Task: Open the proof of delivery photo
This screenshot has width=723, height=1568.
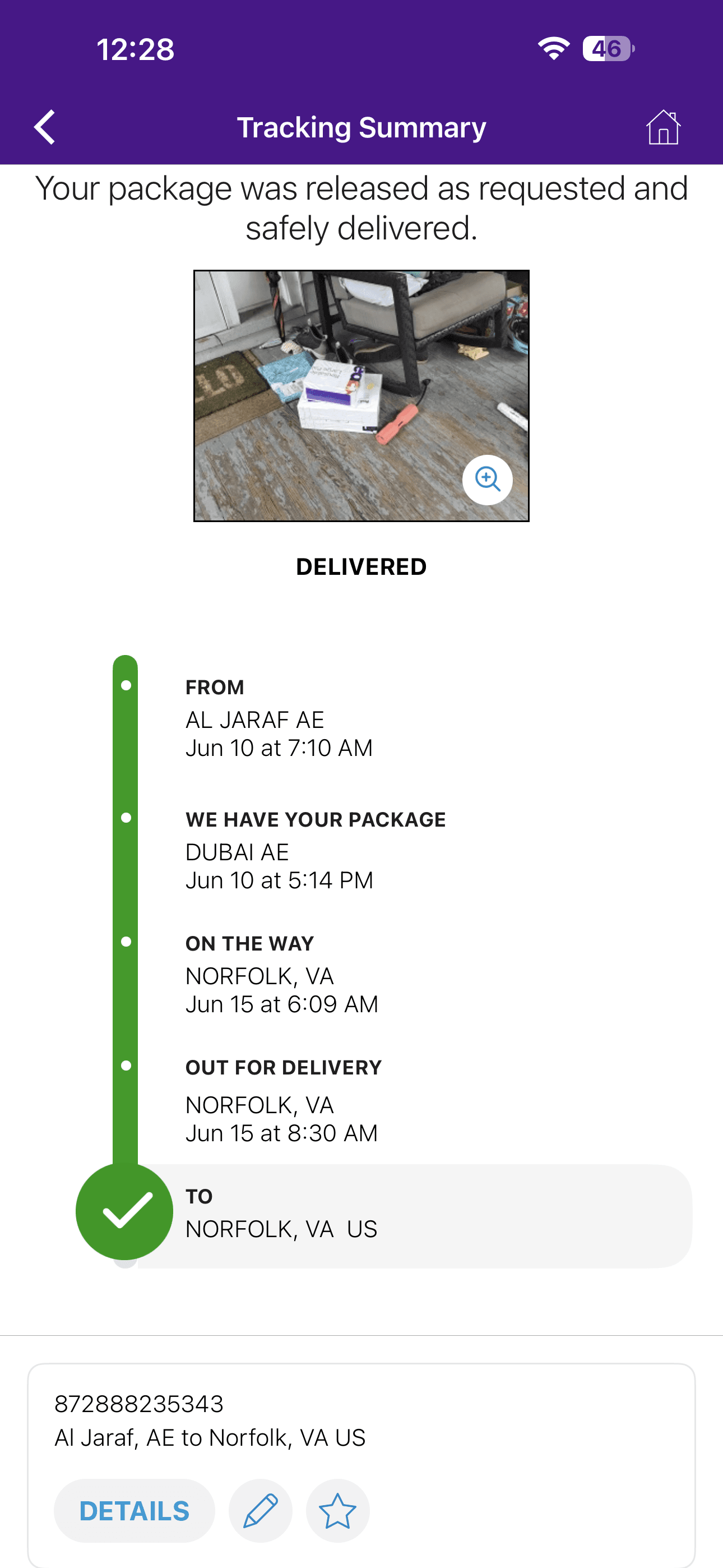Action: pos(361,396)
